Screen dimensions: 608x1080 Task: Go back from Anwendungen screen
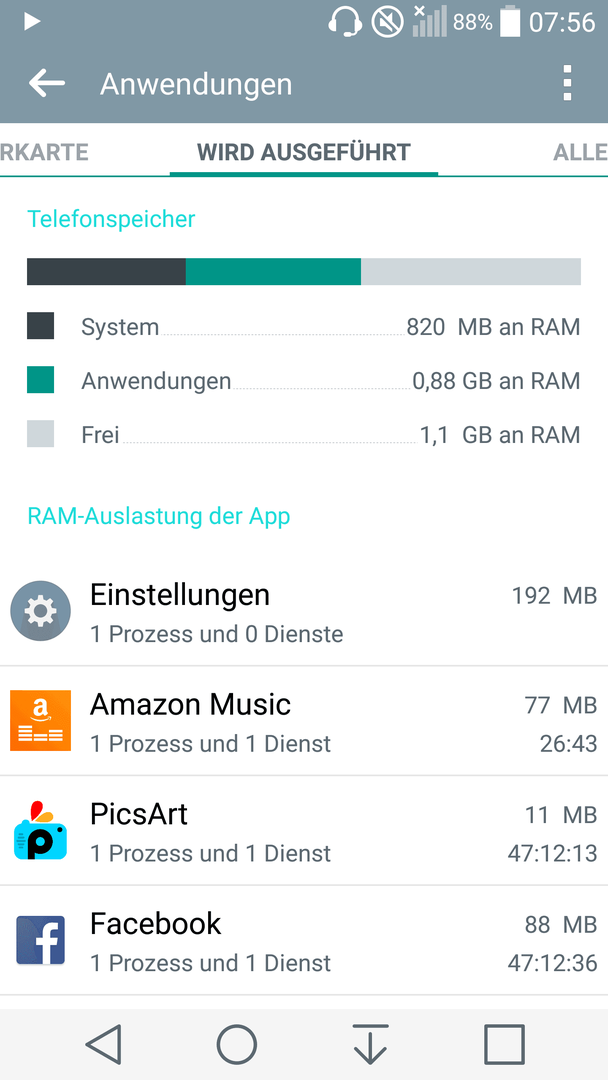pyautogui.click(x=47, y=84)
